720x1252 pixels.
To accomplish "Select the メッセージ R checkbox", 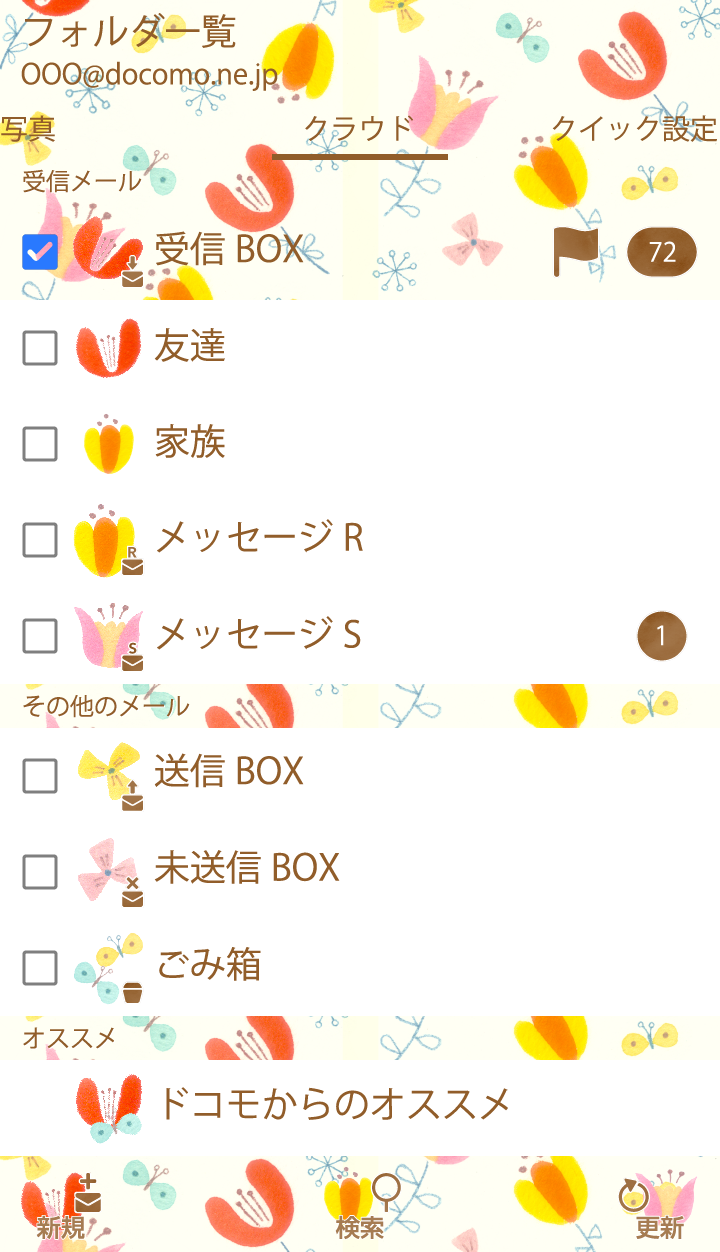I will pyautogui.click(x=40, y=539).
